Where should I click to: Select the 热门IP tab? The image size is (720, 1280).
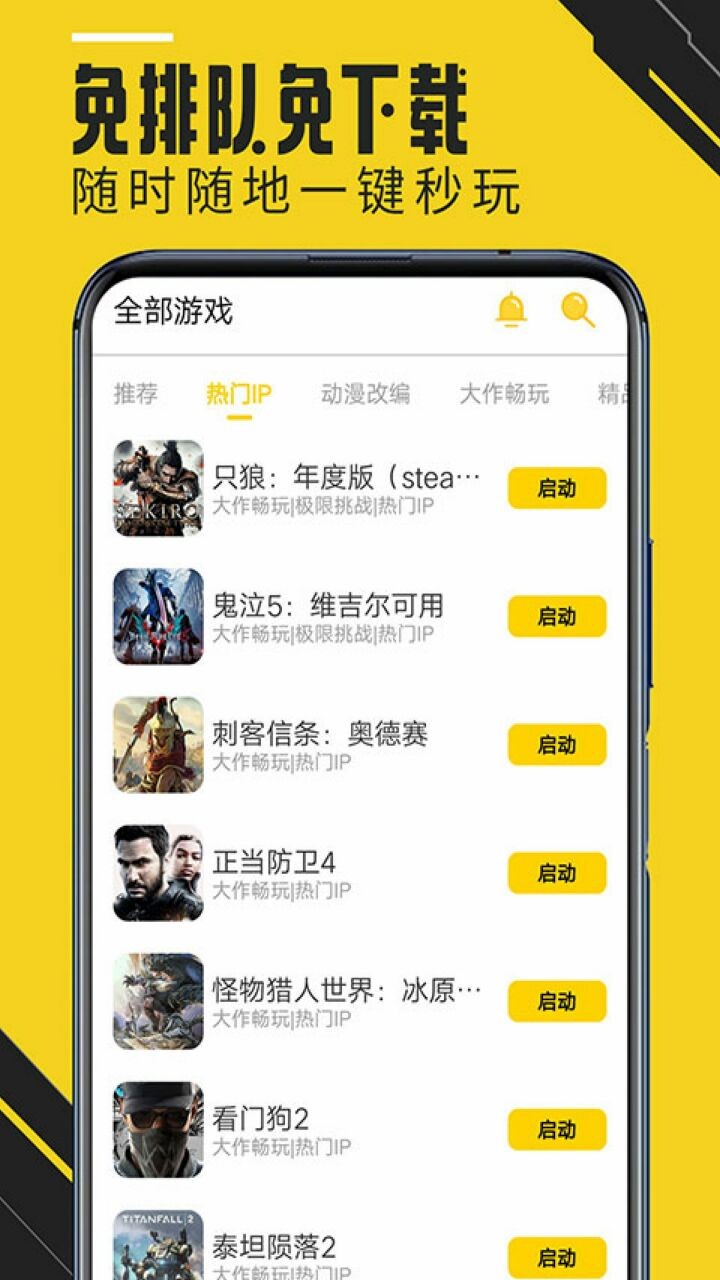tap(238, 393)
